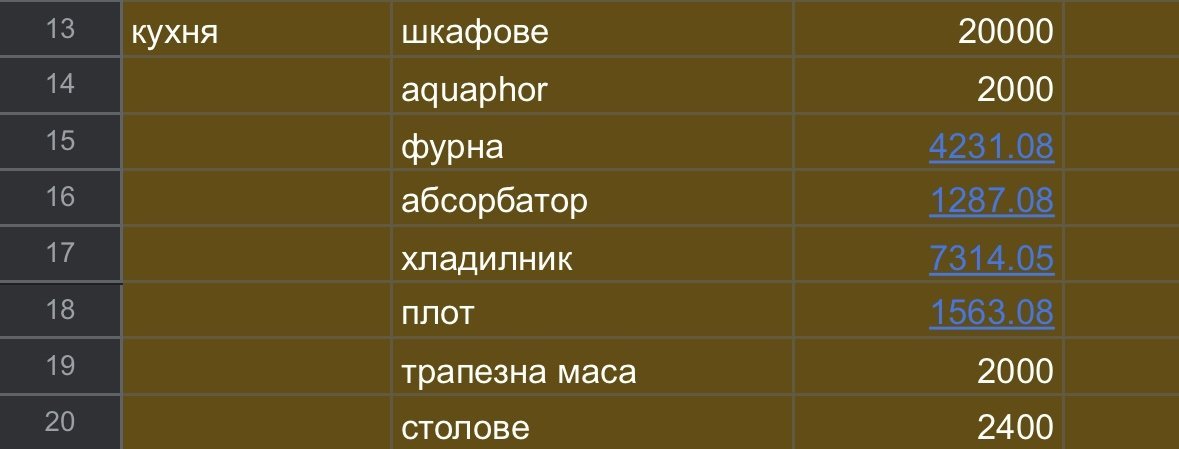This screenshot has width=1179, height=449.
Task: Select row header 20
Action: coord(60,422)
